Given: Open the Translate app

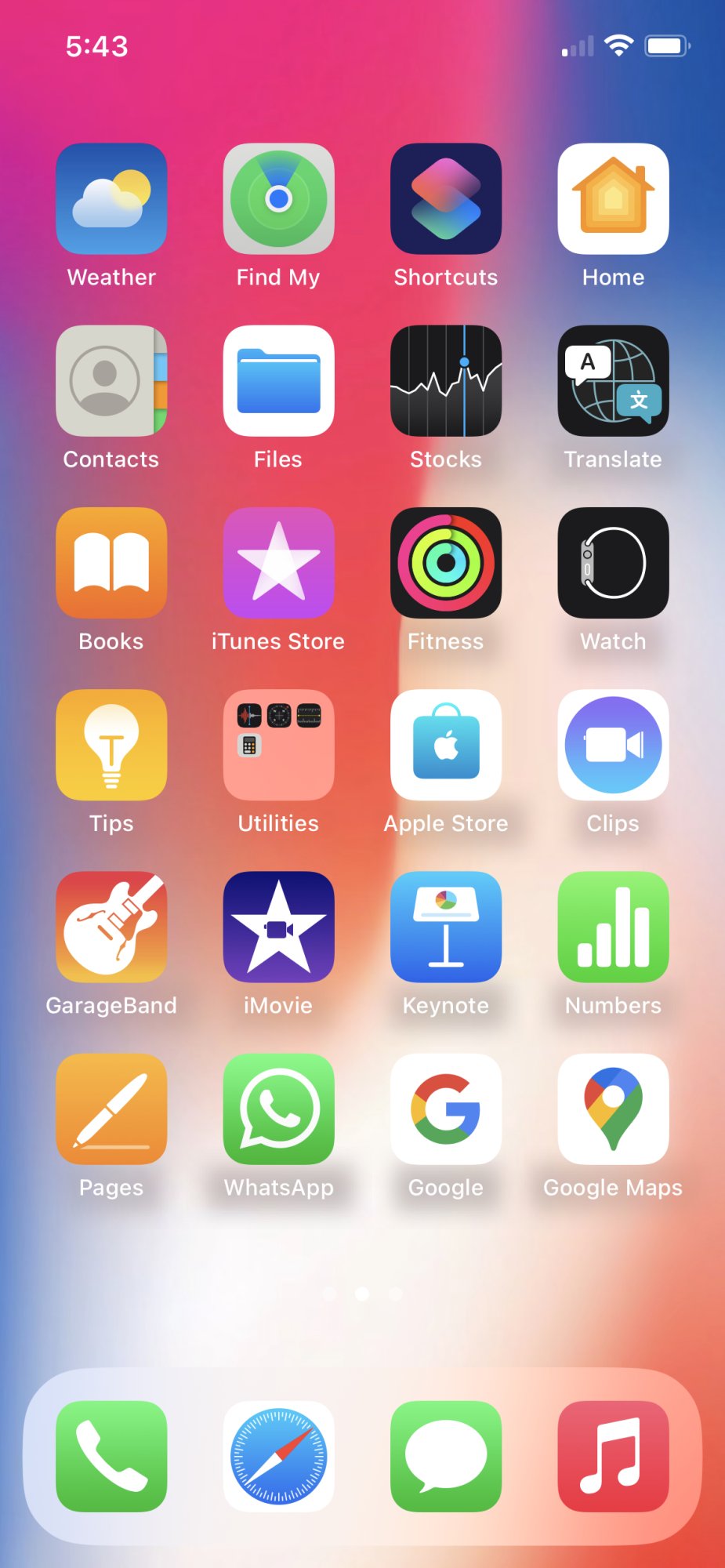Looking at the screenshot, I should pyautogui.click(x=613, y=381).
